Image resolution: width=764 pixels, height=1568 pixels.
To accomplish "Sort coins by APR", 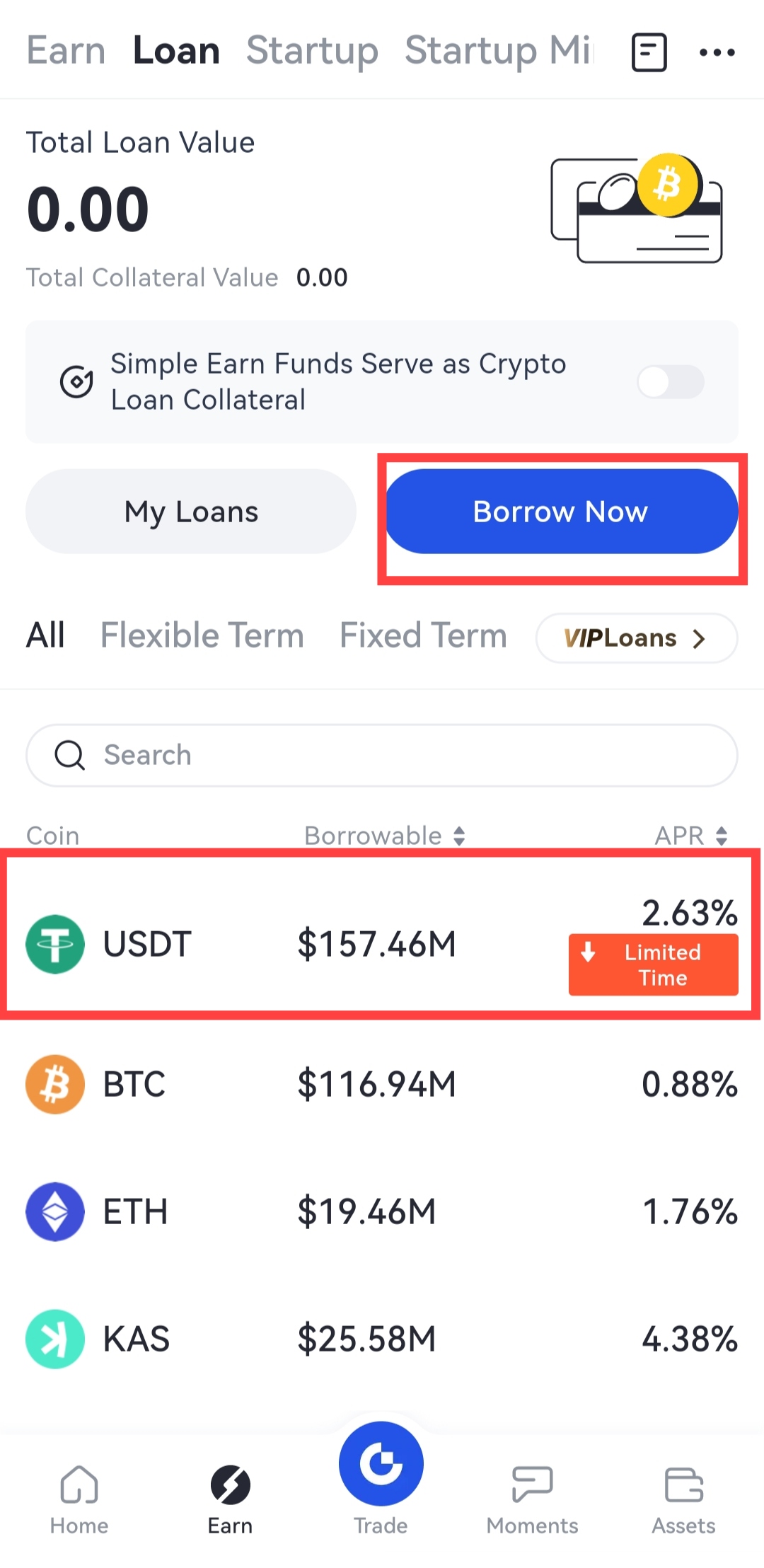I will tap(691, 836).
